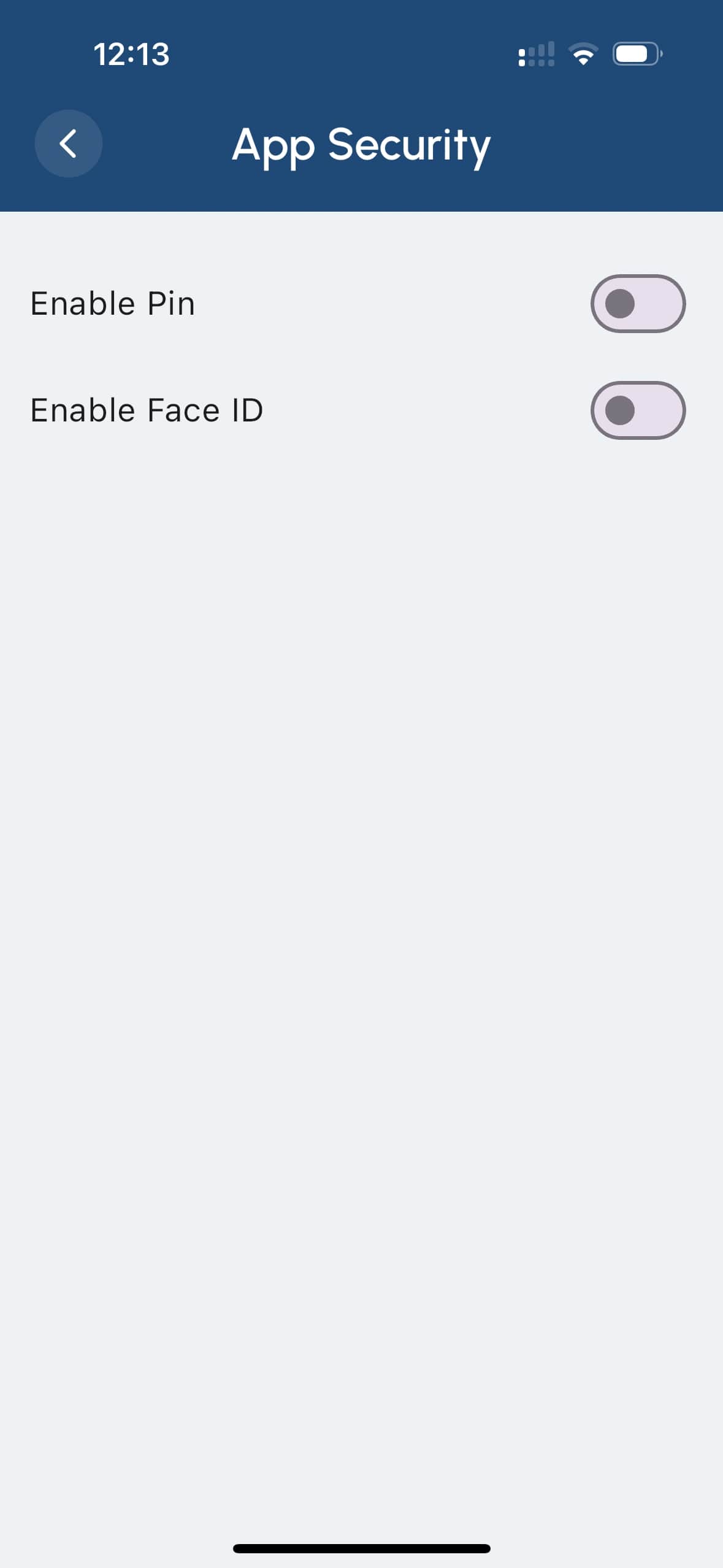Image resolution: width=723 pixels, height=1568 pixels.
Task: Toggle the Enable Face ID switch
Action: [x=638, y=410]
